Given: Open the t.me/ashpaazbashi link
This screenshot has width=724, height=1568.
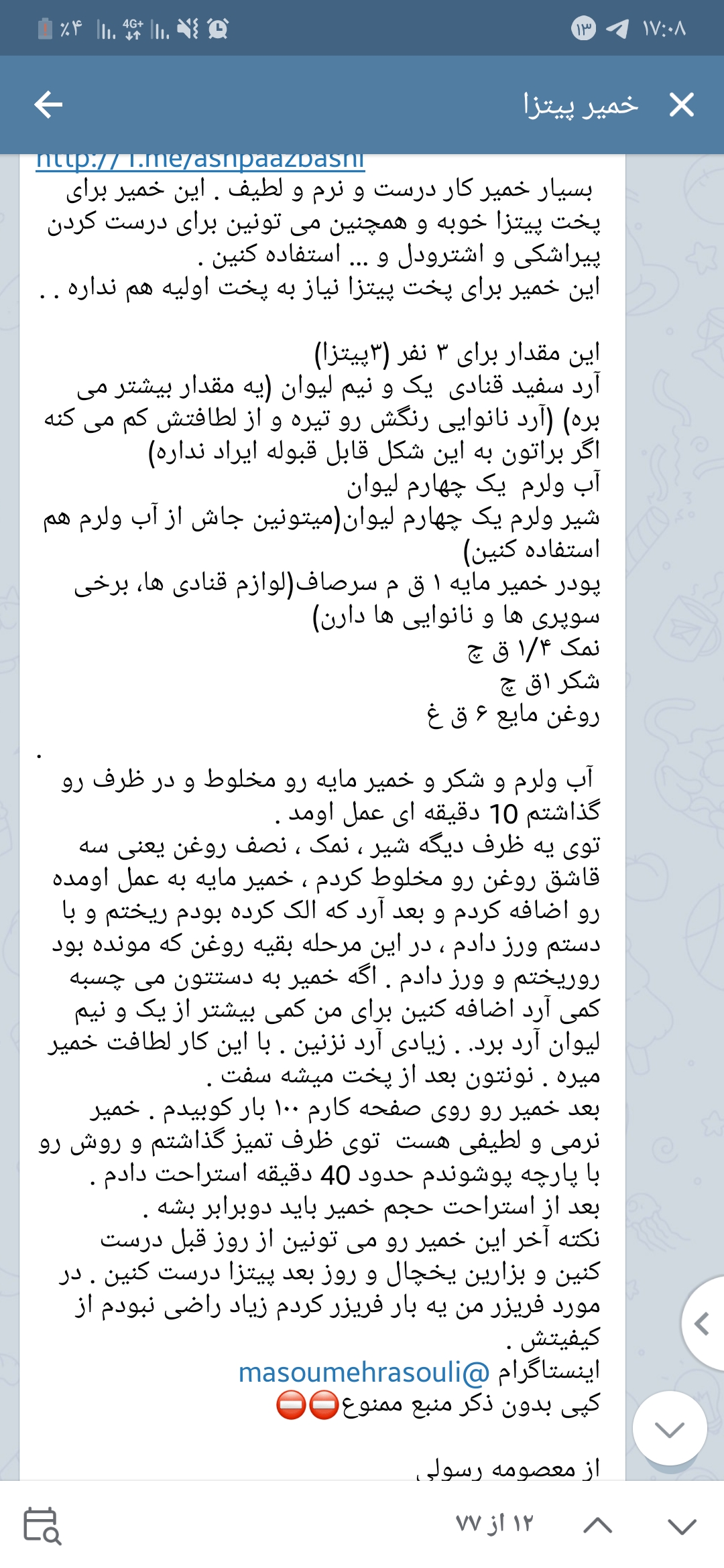Looking at the screenshot, I should click(x=200, y=161).
